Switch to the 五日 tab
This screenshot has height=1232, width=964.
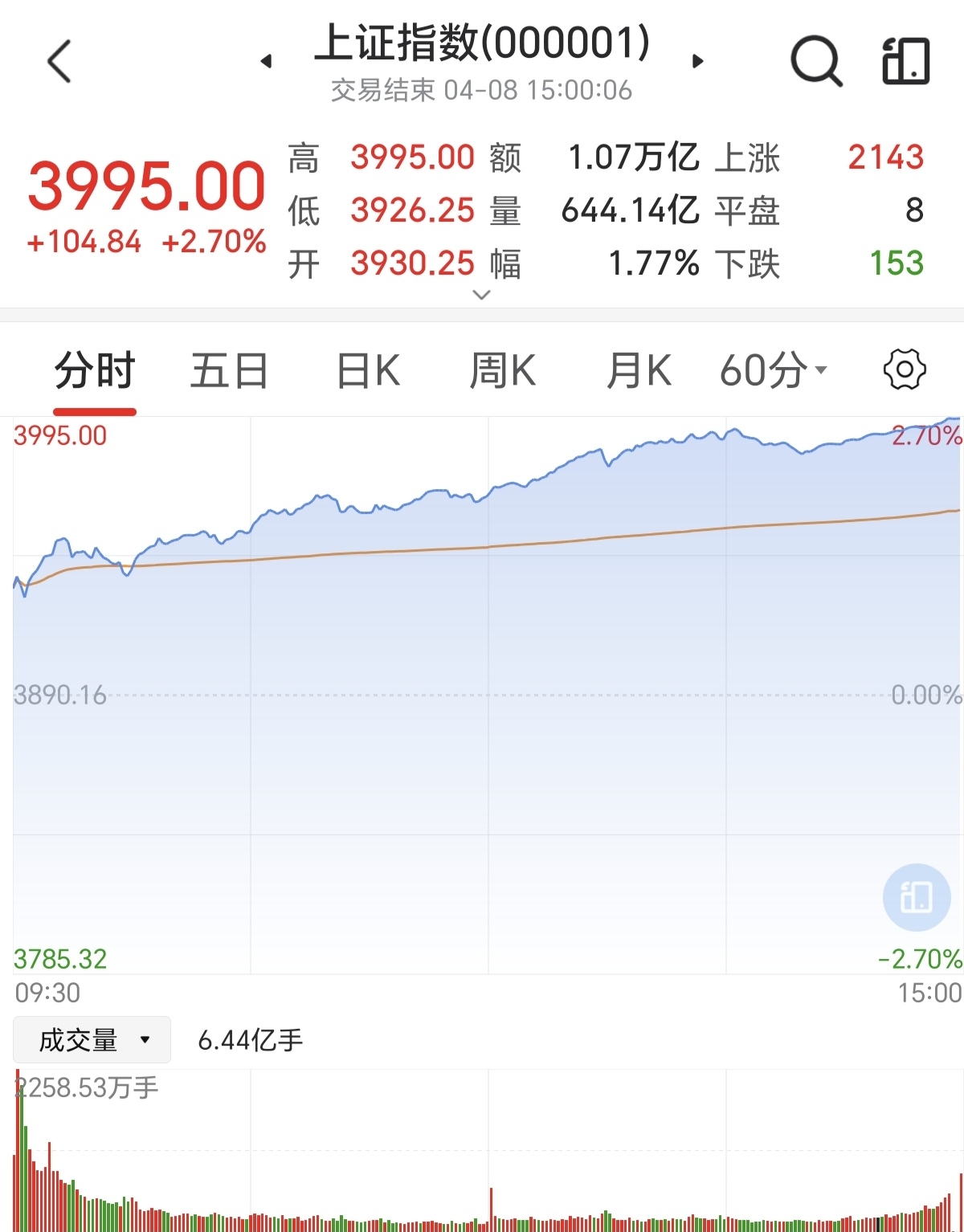tap(229, 371)
